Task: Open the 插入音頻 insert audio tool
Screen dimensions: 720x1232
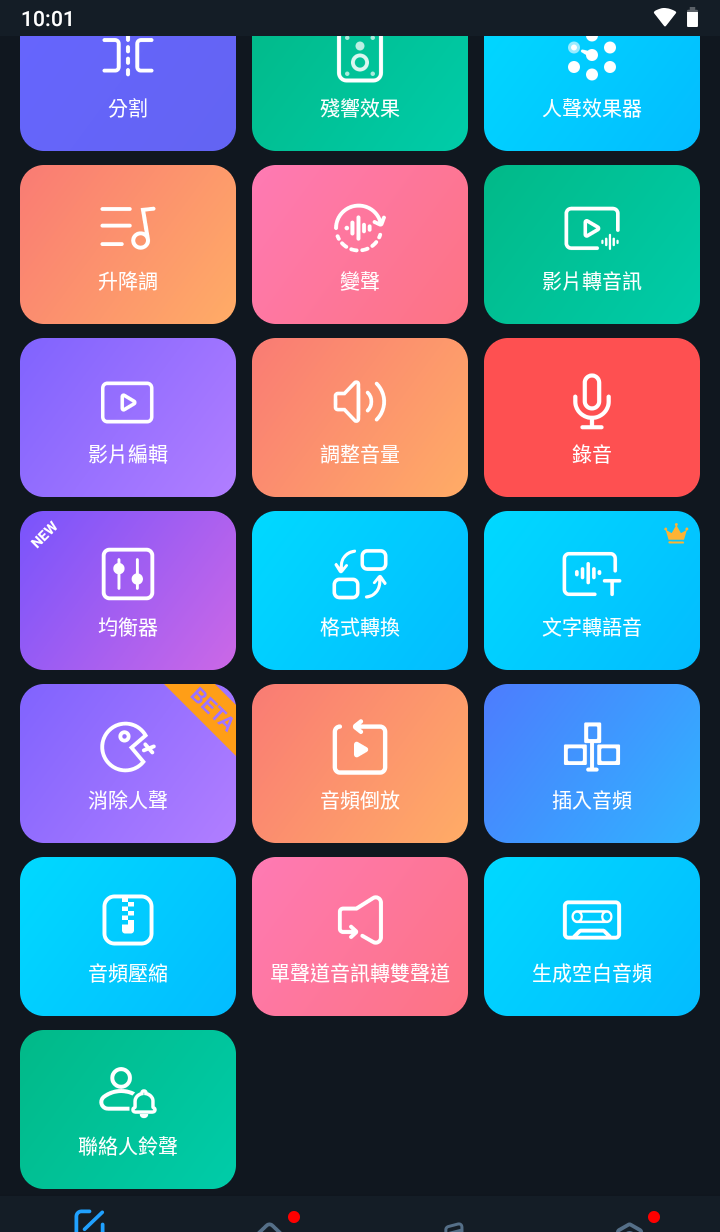Action: coord(591,763)
